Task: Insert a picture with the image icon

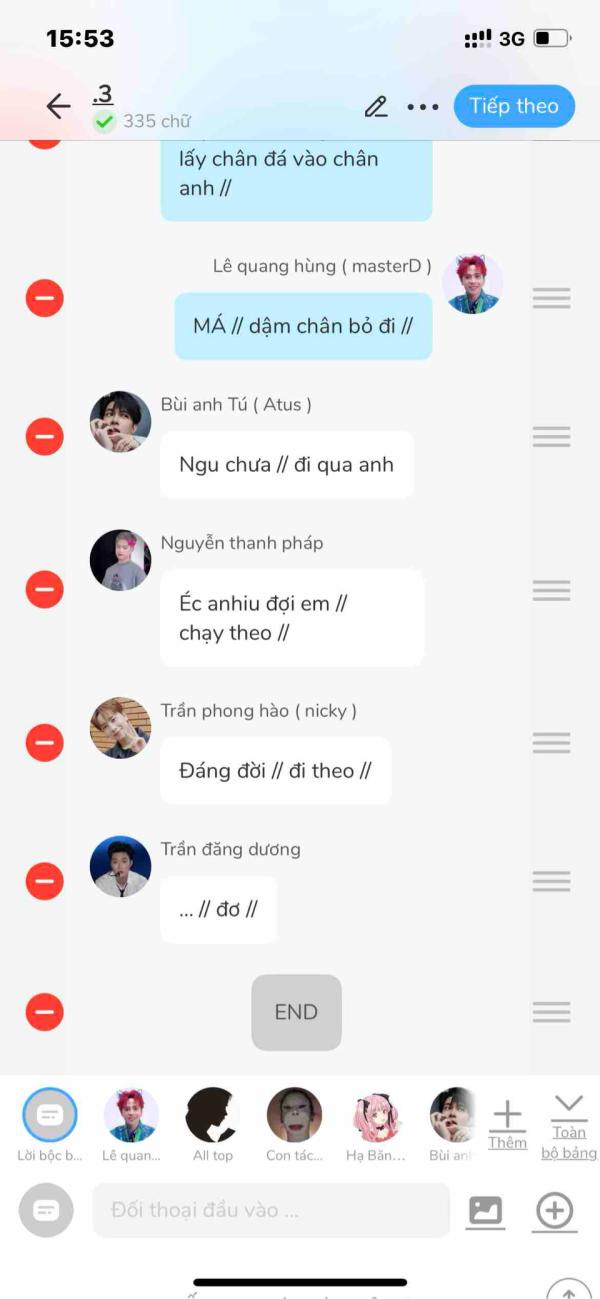Action: pyautogui.click(x=485, y=1211)
